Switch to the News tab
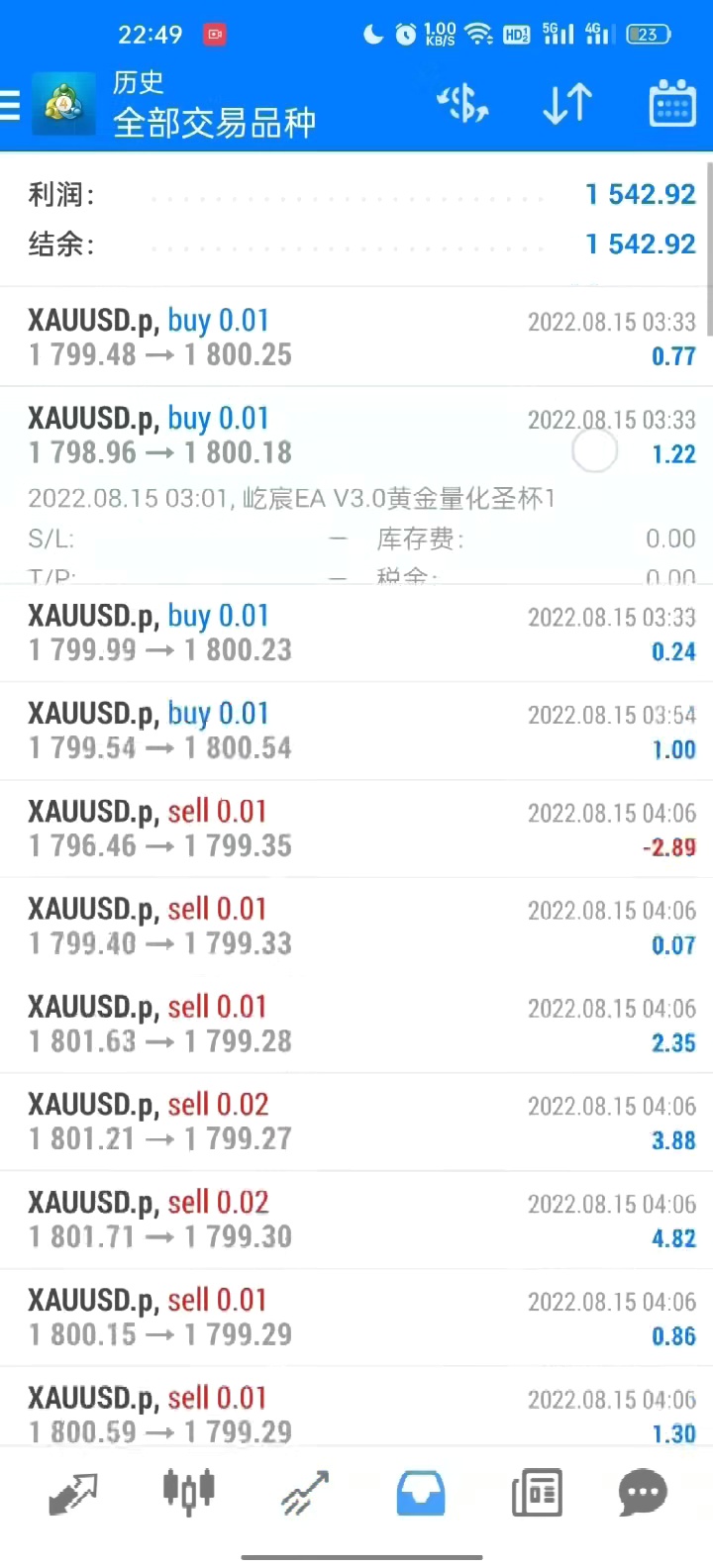Viewport: 713px width, 1568px height. pos(537,1493)
